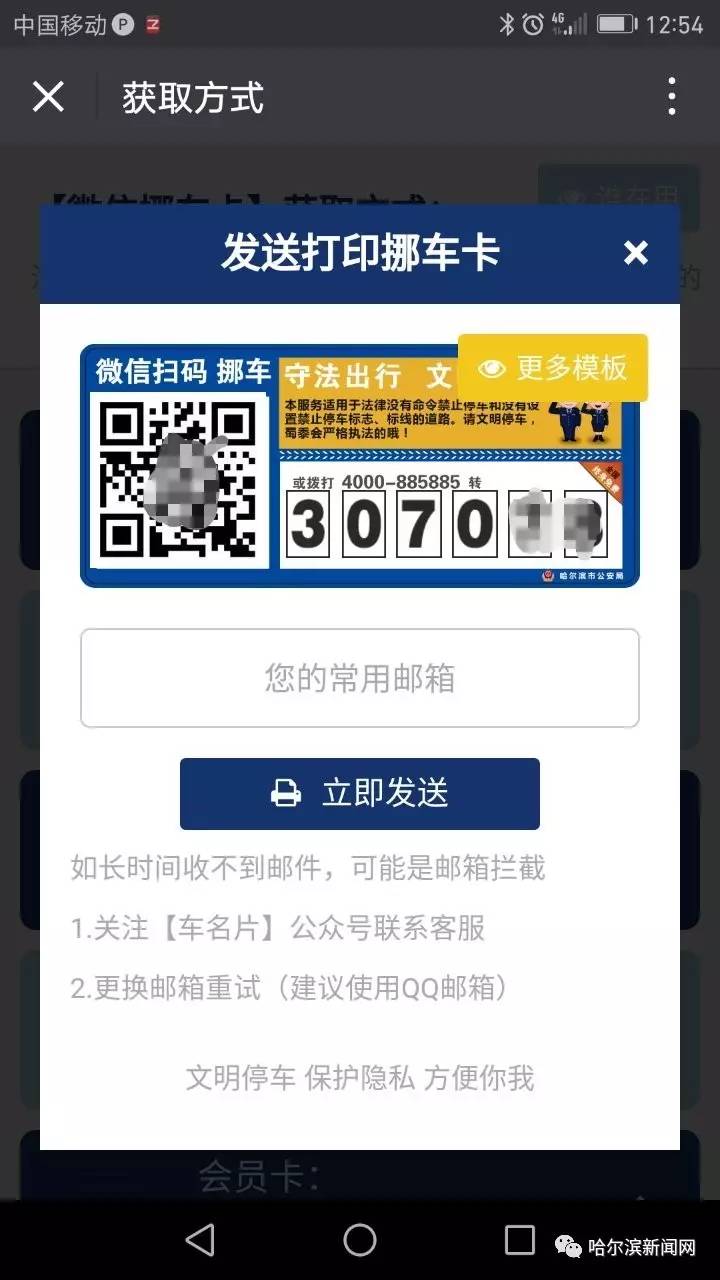Go to the home screen

[360, 1240]
